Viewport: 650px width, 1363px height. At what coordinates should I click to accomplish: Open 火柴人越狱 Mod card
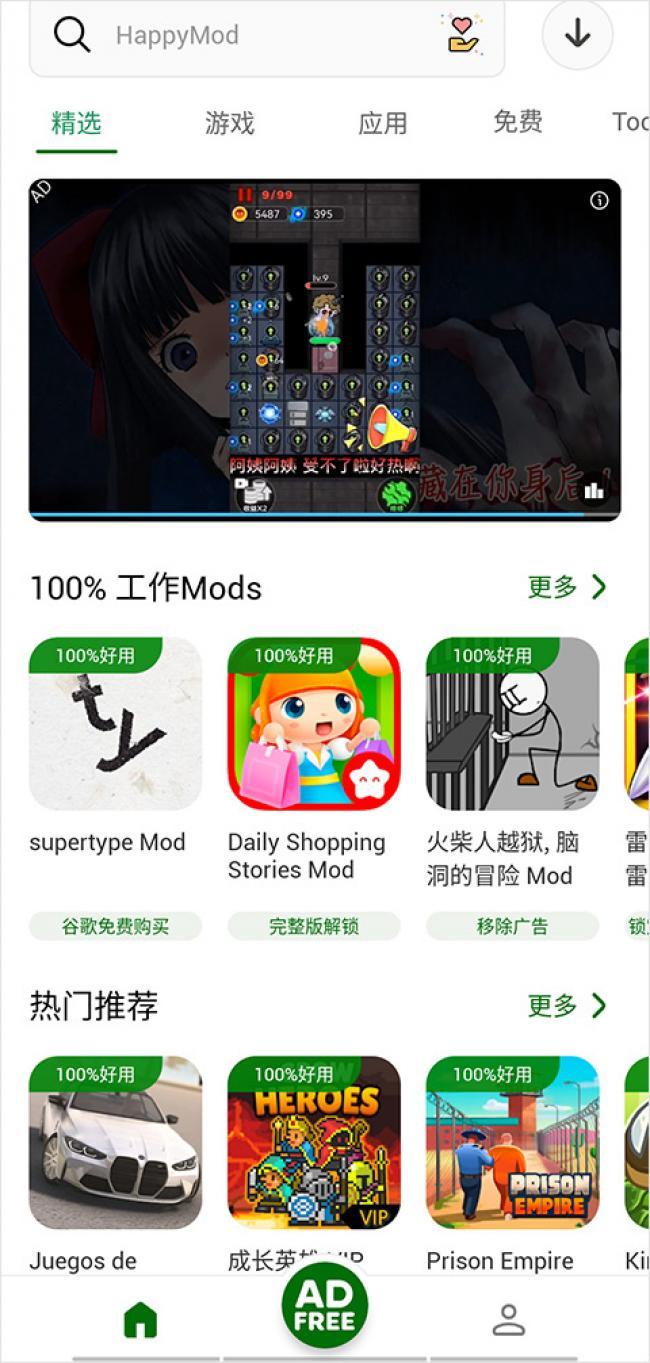[x=512, y=724]
